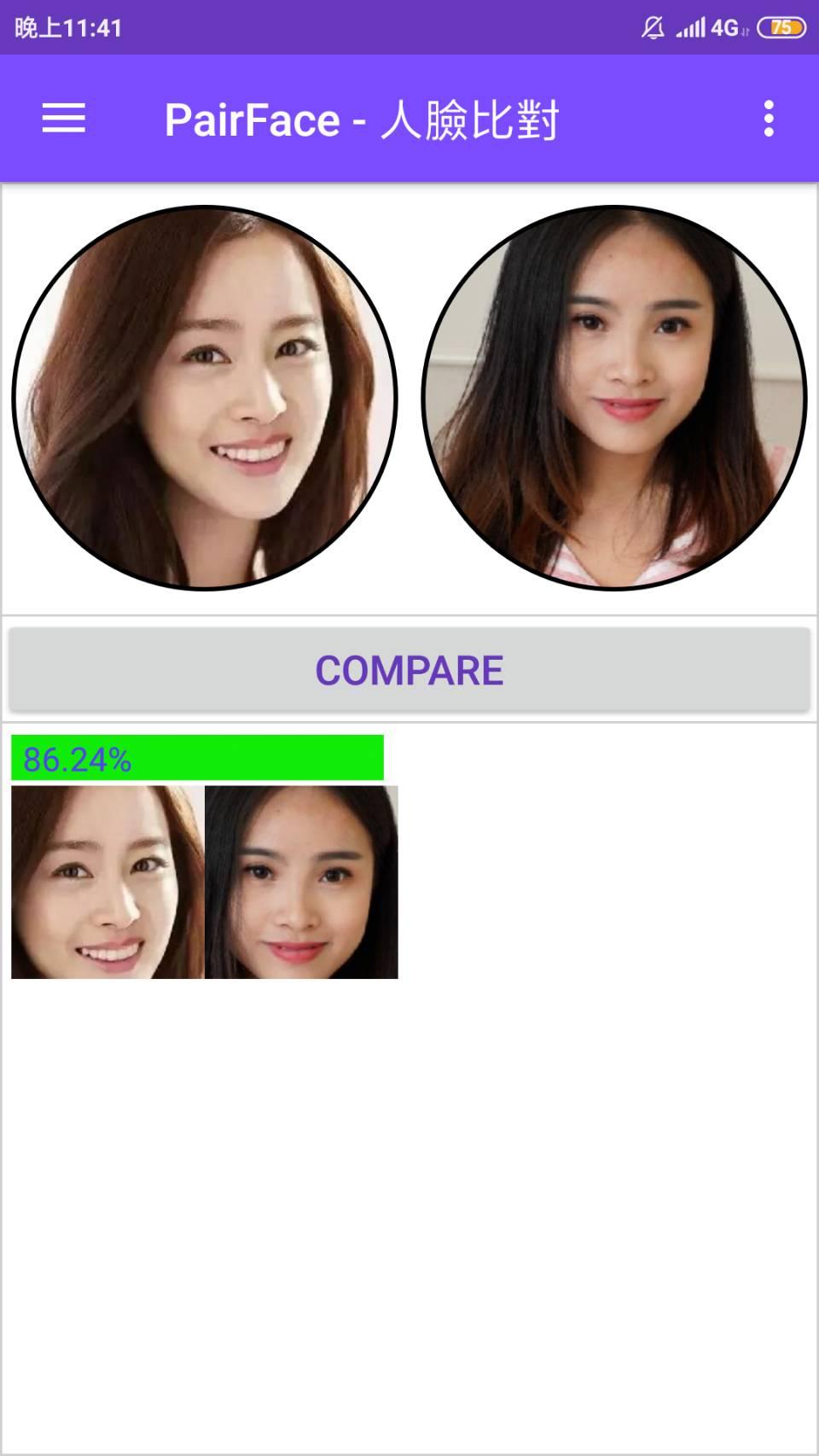This screenshot has height=1456, width=819.
Task: Tap the COMPARE button
Action: coord(409,670)
